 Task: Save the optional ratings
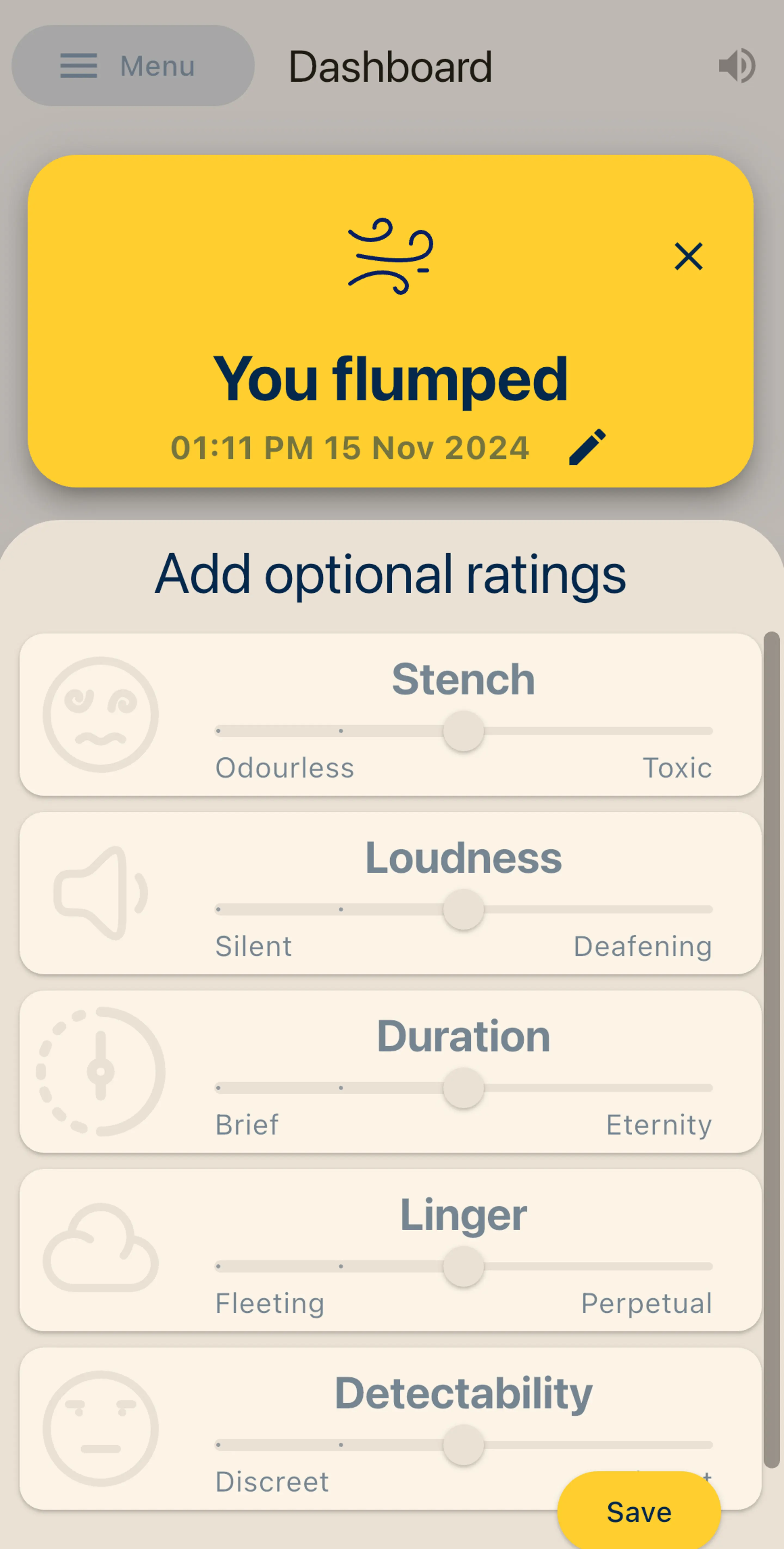coord(639,1512)
